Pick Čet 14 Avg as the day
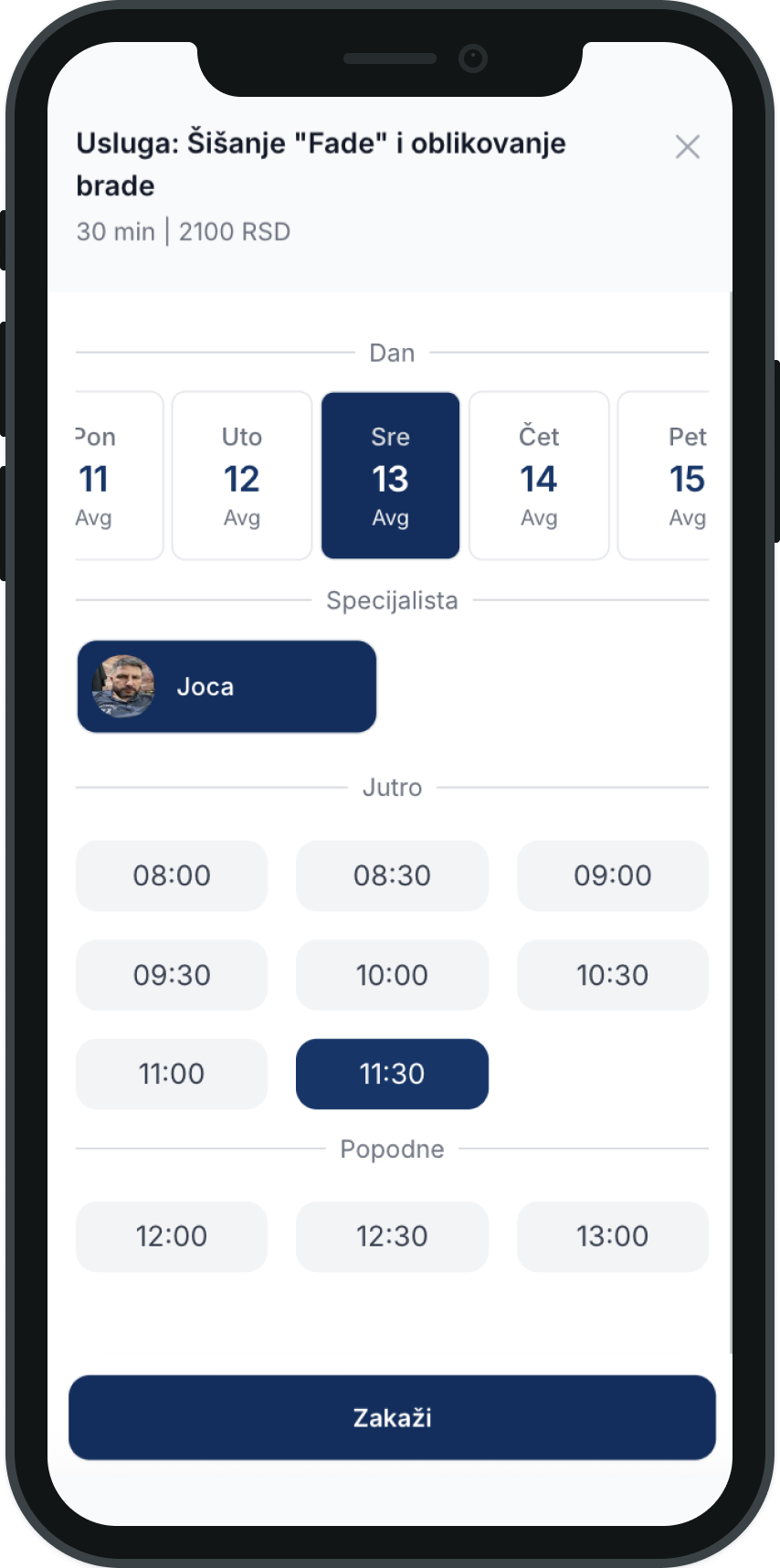Image resolution: width=780 pixels, height=1568 pixels. (539, 476)
